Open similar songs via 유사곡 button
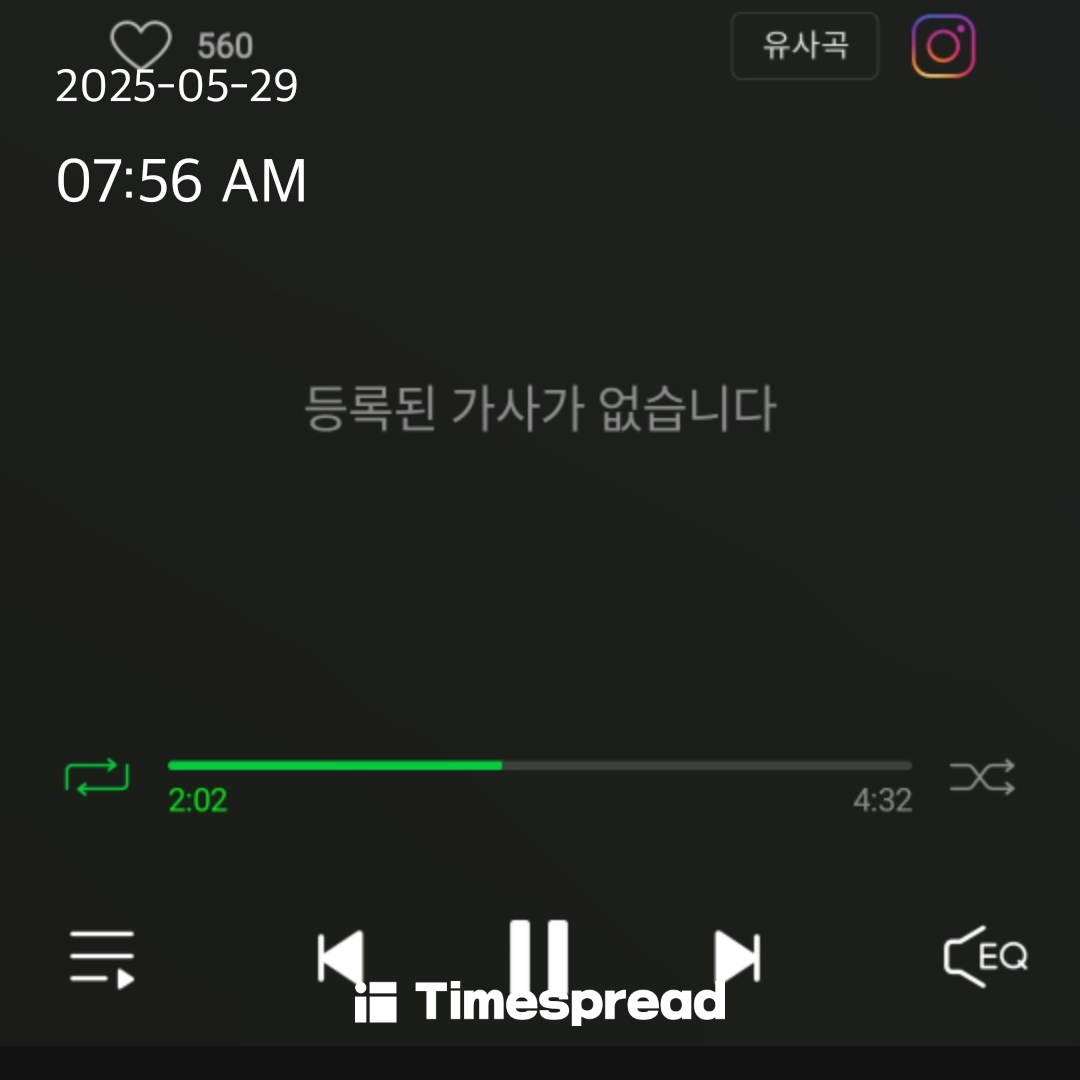Screen dimensions: 1080x1080 pos(805,46)
